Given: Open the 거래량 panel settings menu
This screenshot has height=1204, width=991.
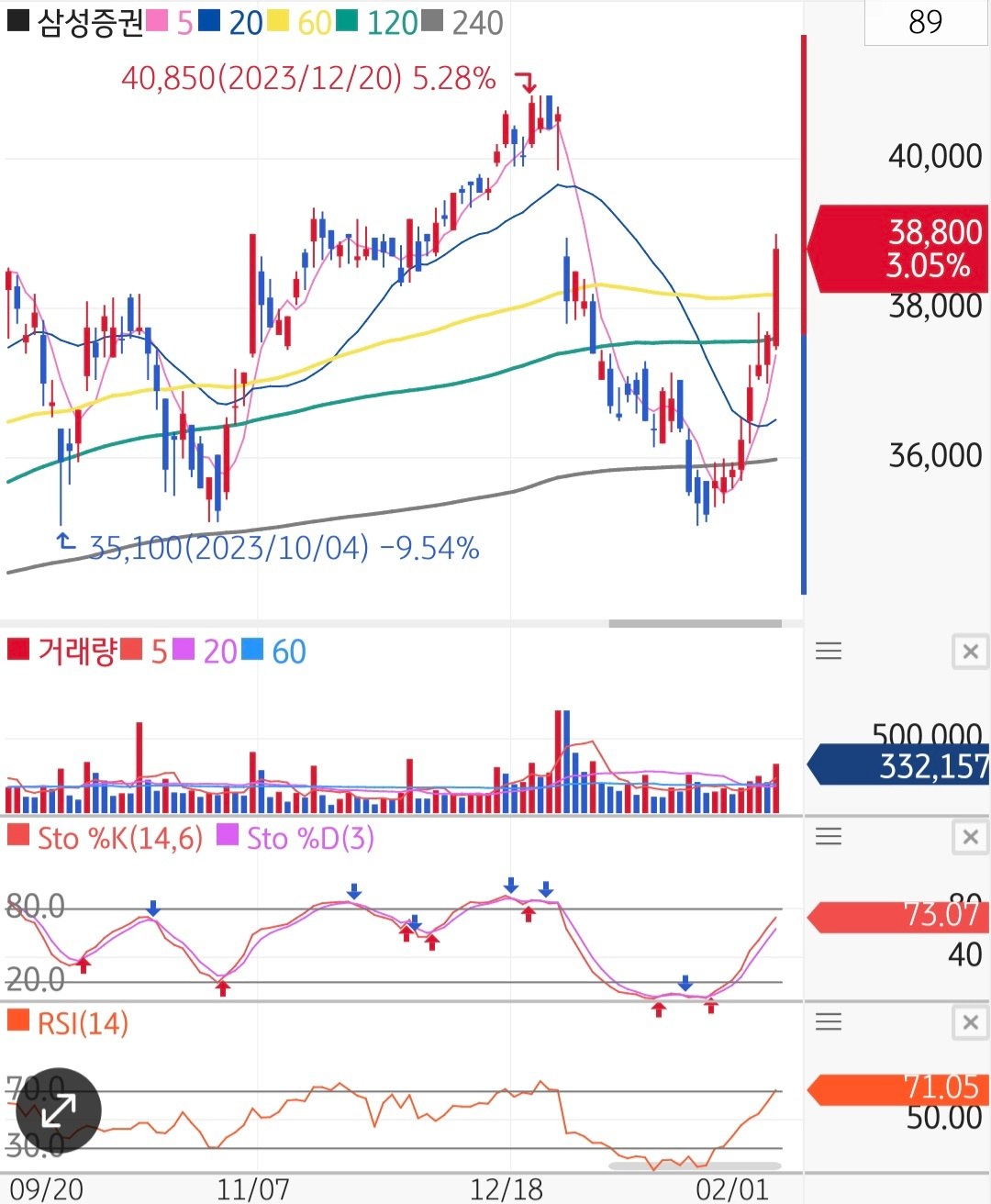Looking at the screenshot, I should pos(829,652).
